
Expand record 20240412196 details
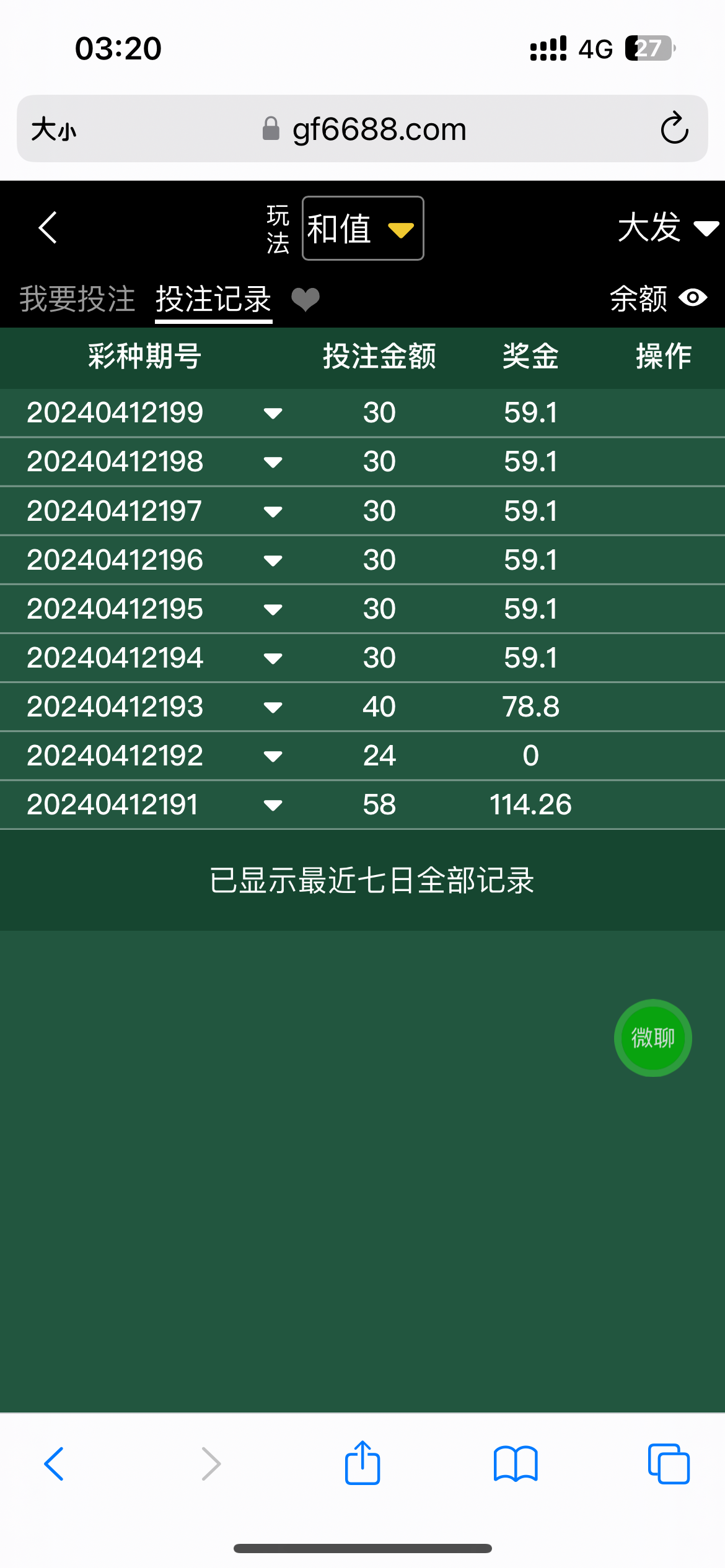[273, 560]
